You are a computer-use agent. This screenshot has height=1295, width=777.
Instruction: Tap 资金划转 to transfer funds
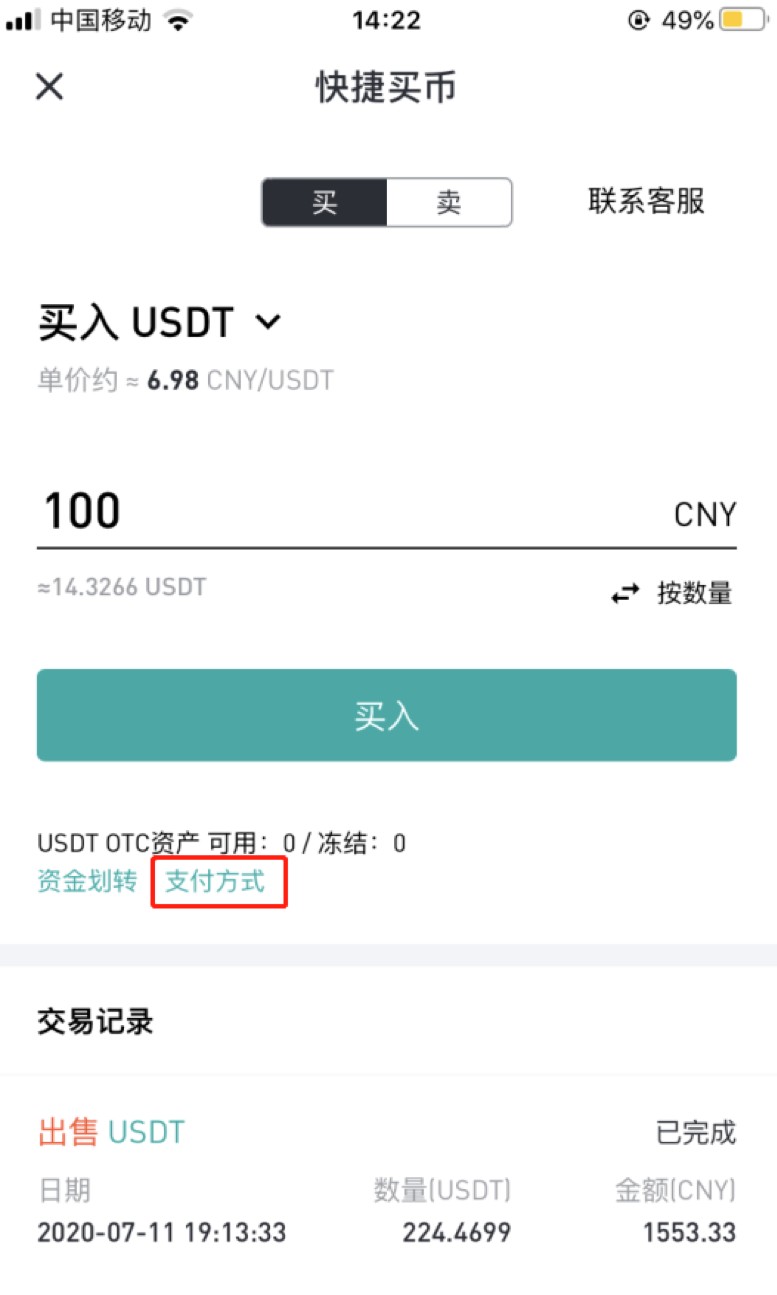pos(85,882)
